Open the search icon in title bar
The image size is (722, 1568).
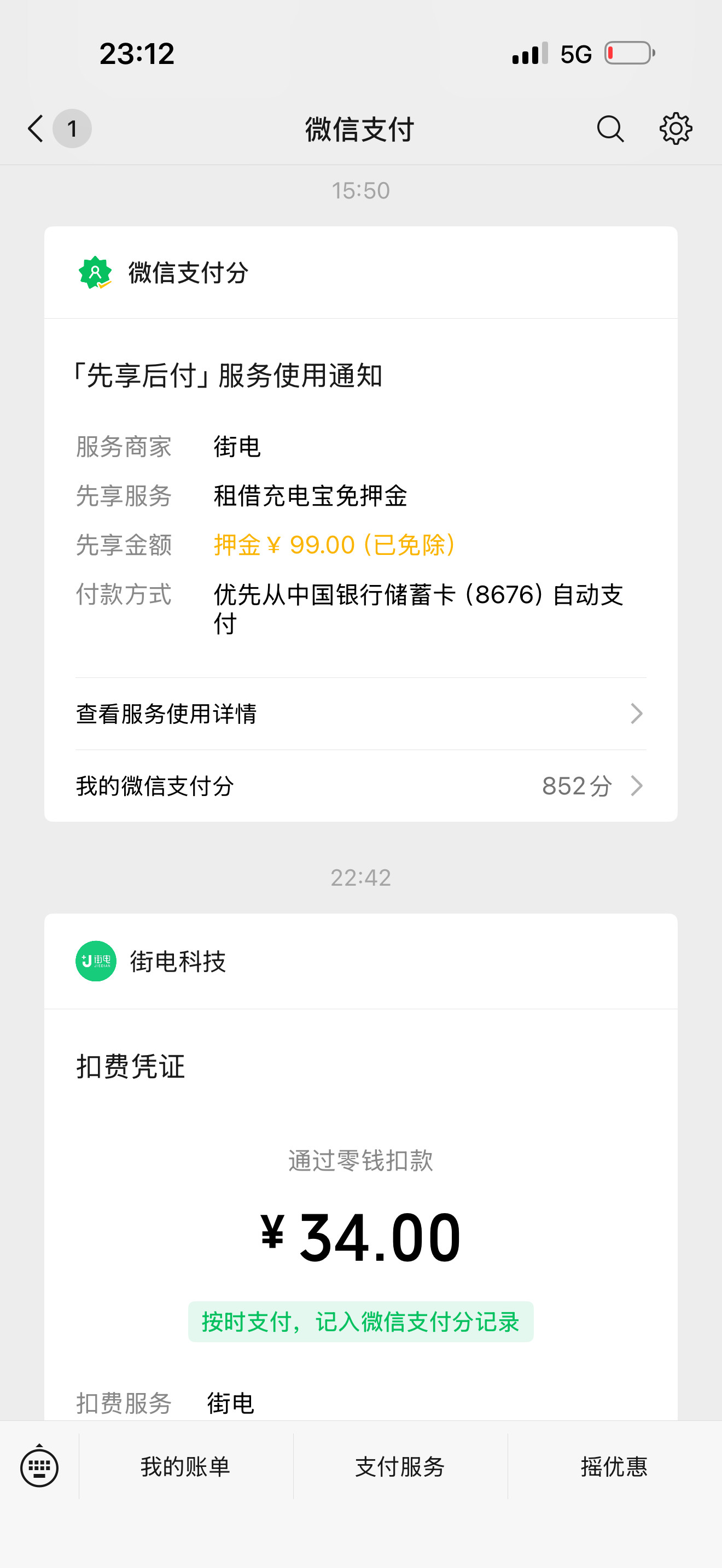[610, 129]
